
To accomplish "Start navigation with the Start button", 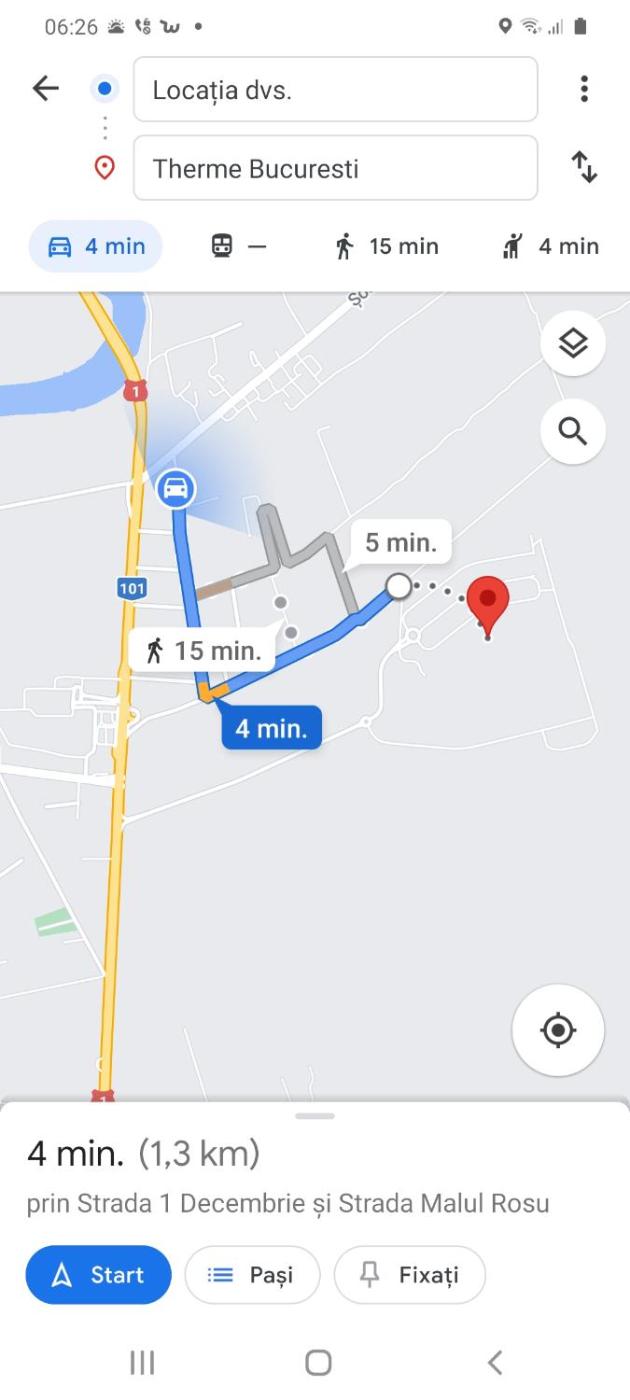I will point(98,1275).
